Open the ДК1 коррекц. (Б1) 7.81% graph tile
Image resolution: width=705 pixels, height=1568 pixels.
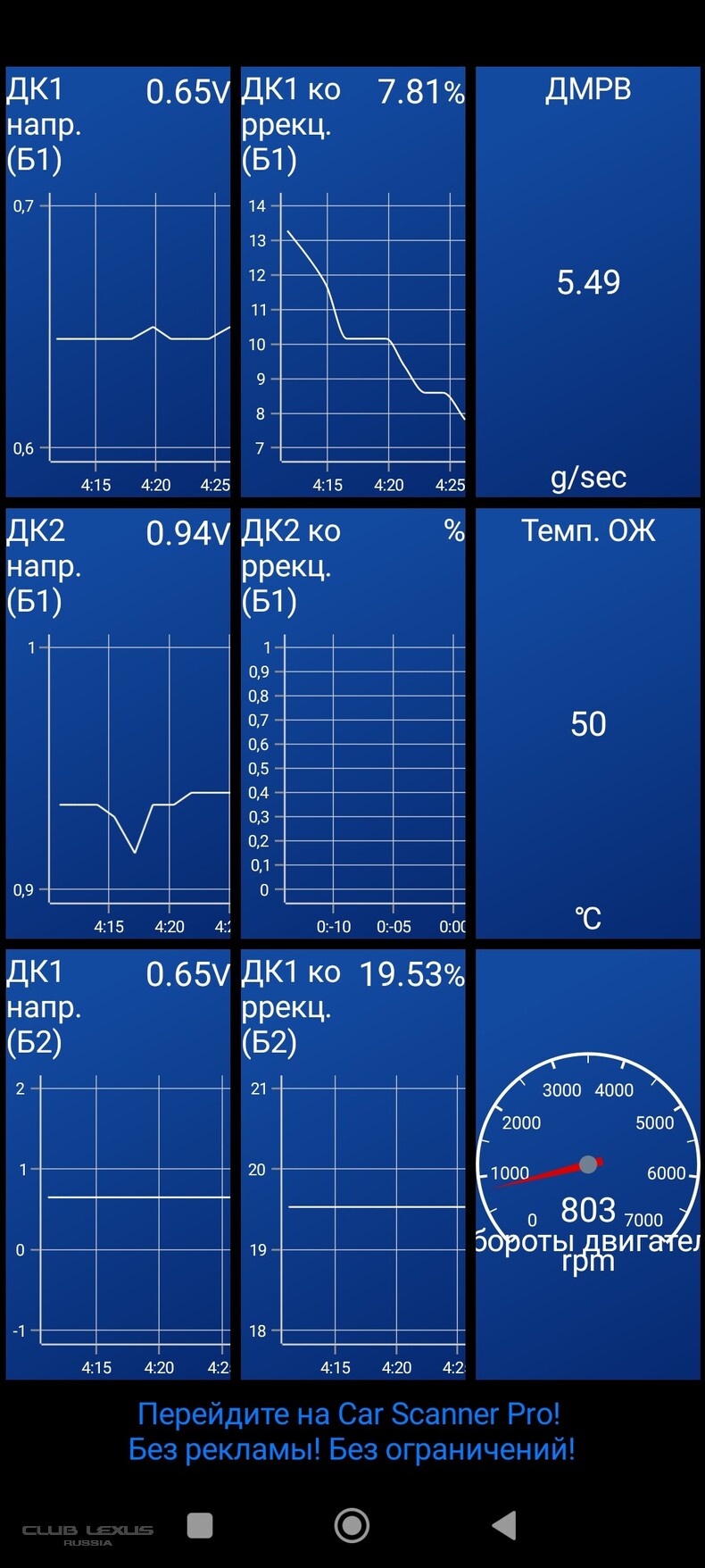[352, 281]
